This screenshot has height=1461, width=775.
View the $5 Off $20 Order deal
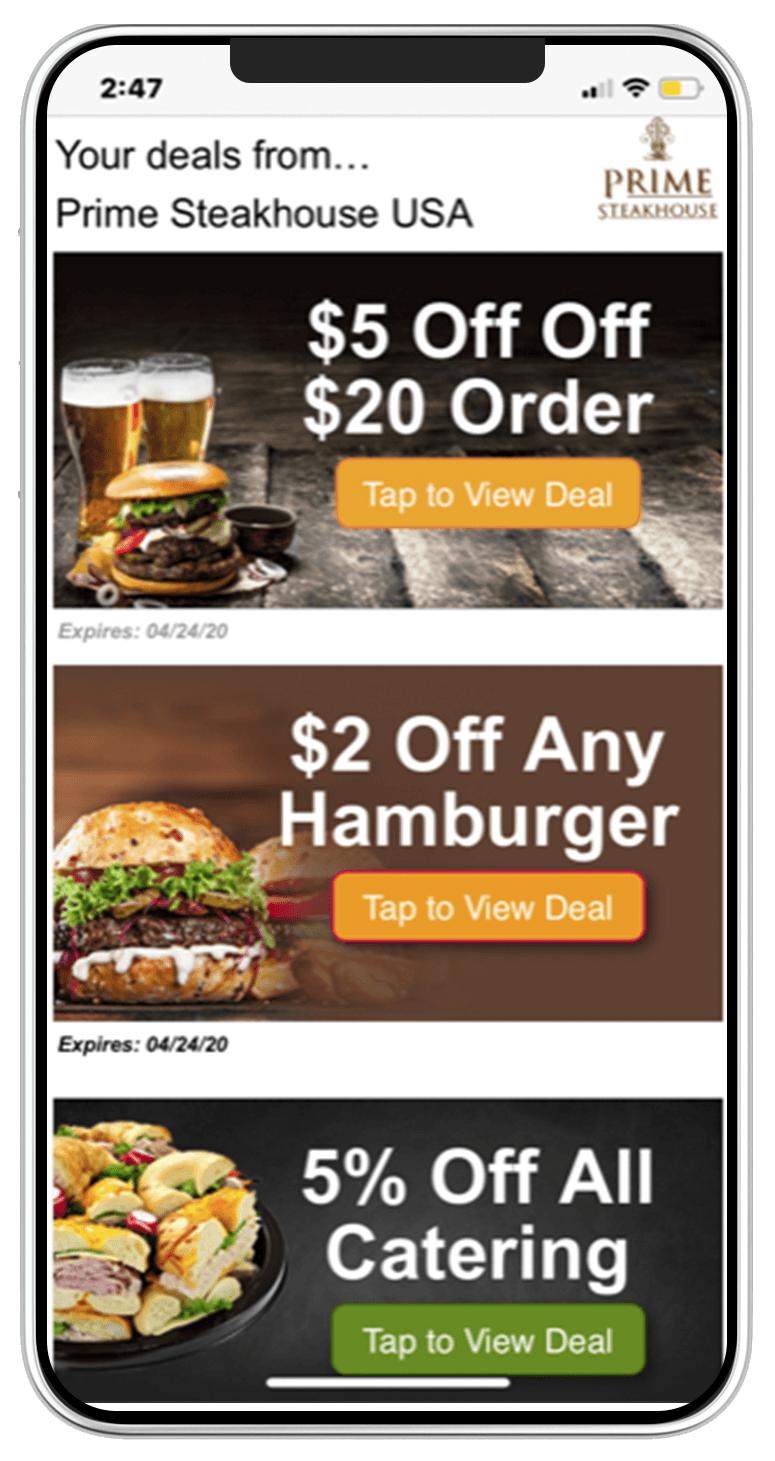click(487, 493)
